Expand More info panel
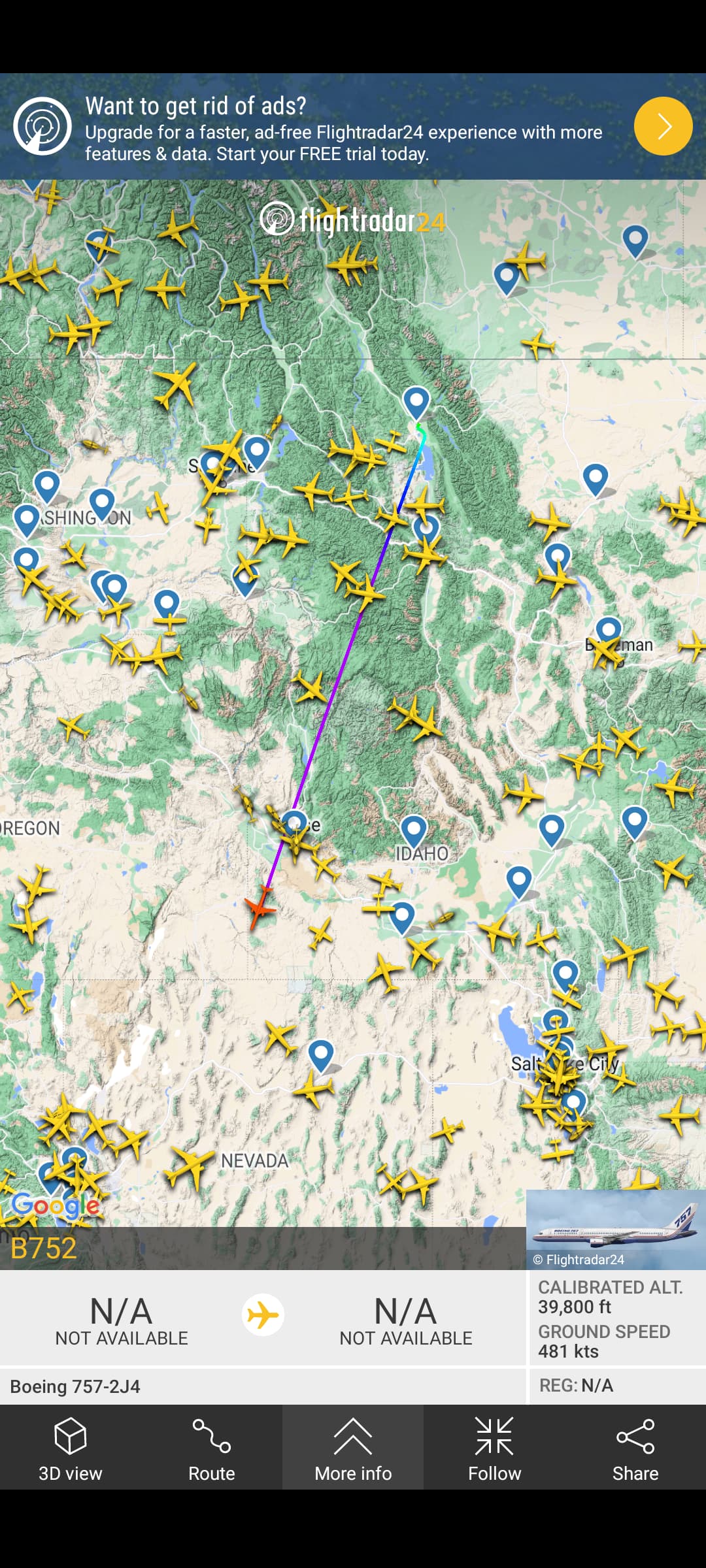The image size is (706, 1568). pyautogui.click(x=353, y=1448)
